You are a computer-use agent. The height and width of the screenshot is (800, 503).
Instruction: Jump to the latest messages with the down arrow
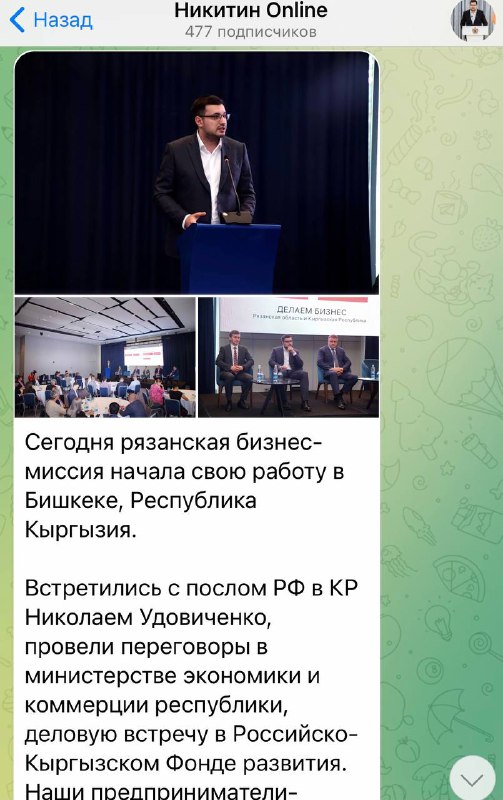coord(472,779)
